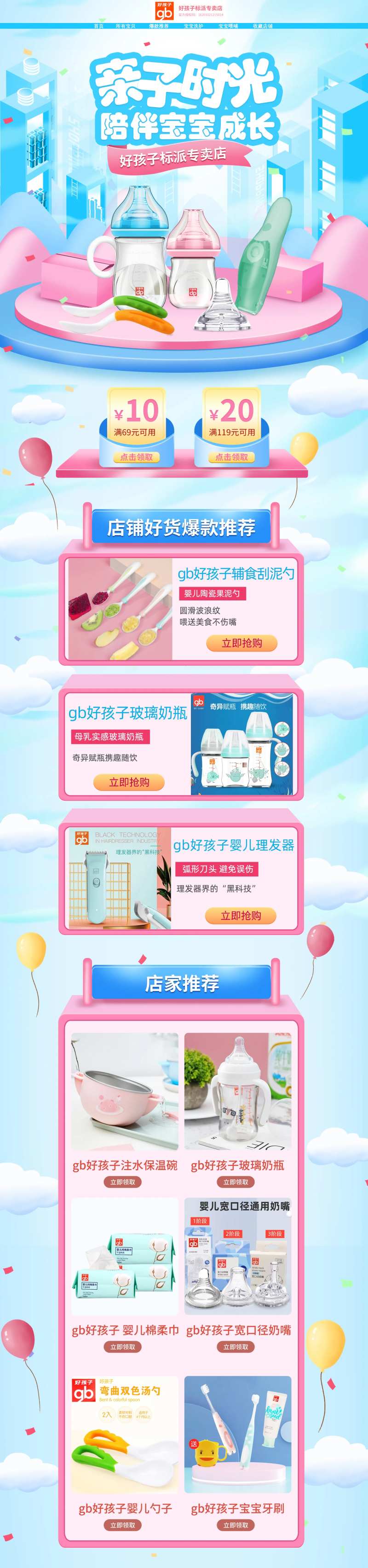Open the 宝宝洗护 category tab
Viewport: 368px width, 1568px height.
pos(193,26)
